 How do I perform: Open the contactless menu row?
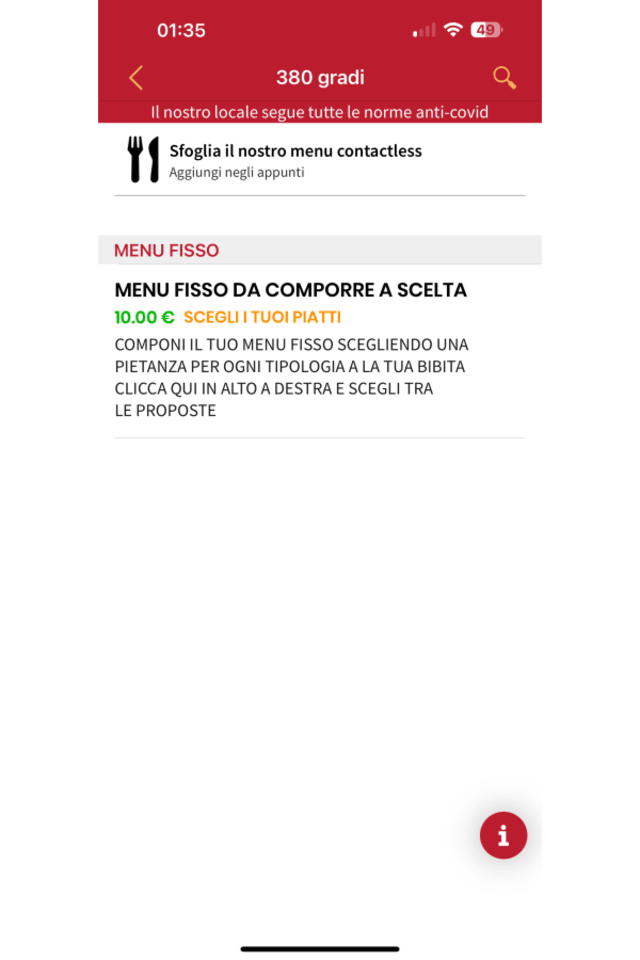point(320,160)
